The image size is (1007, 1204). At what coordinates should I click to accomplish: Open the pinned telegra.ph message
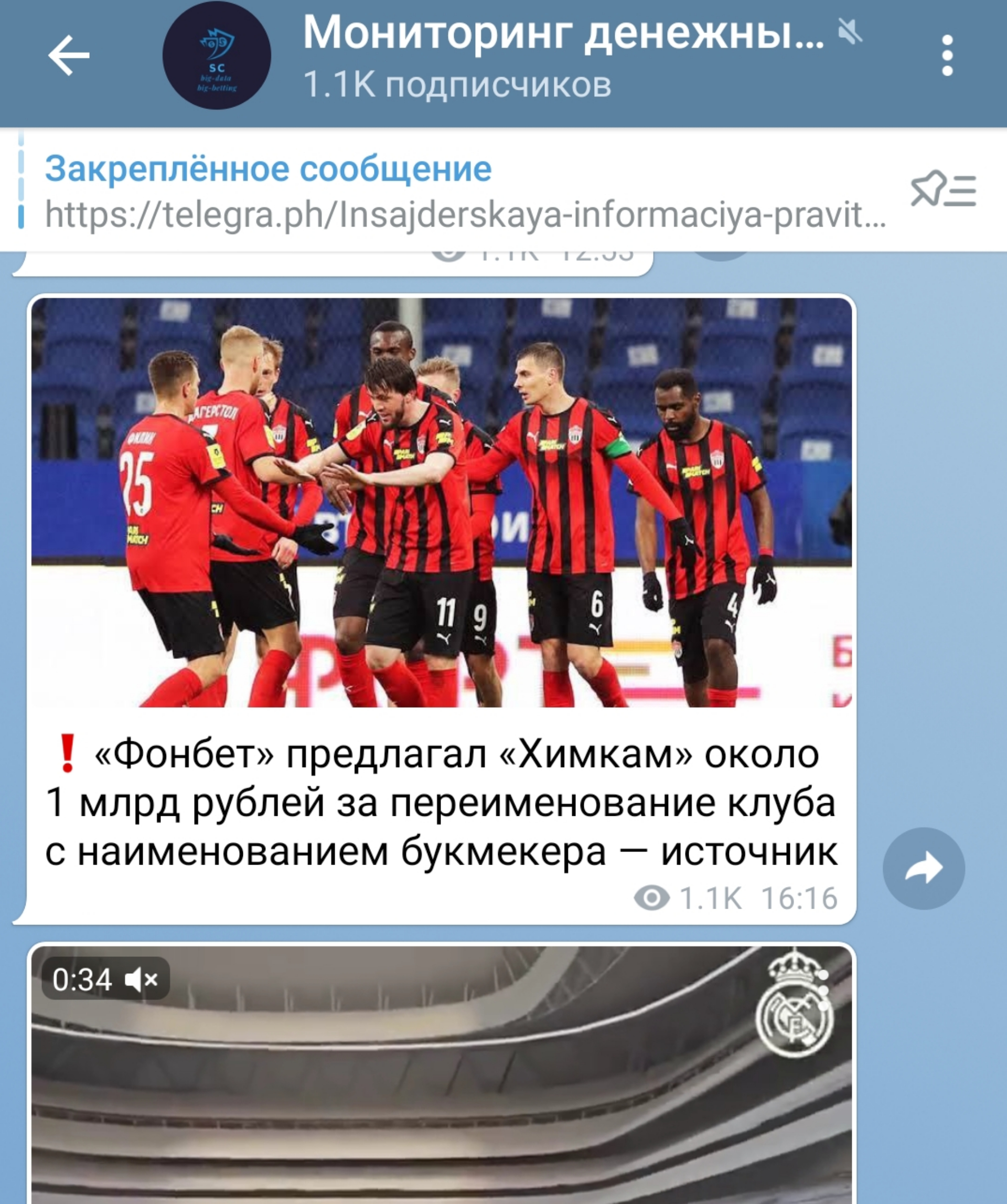point(464,190)
